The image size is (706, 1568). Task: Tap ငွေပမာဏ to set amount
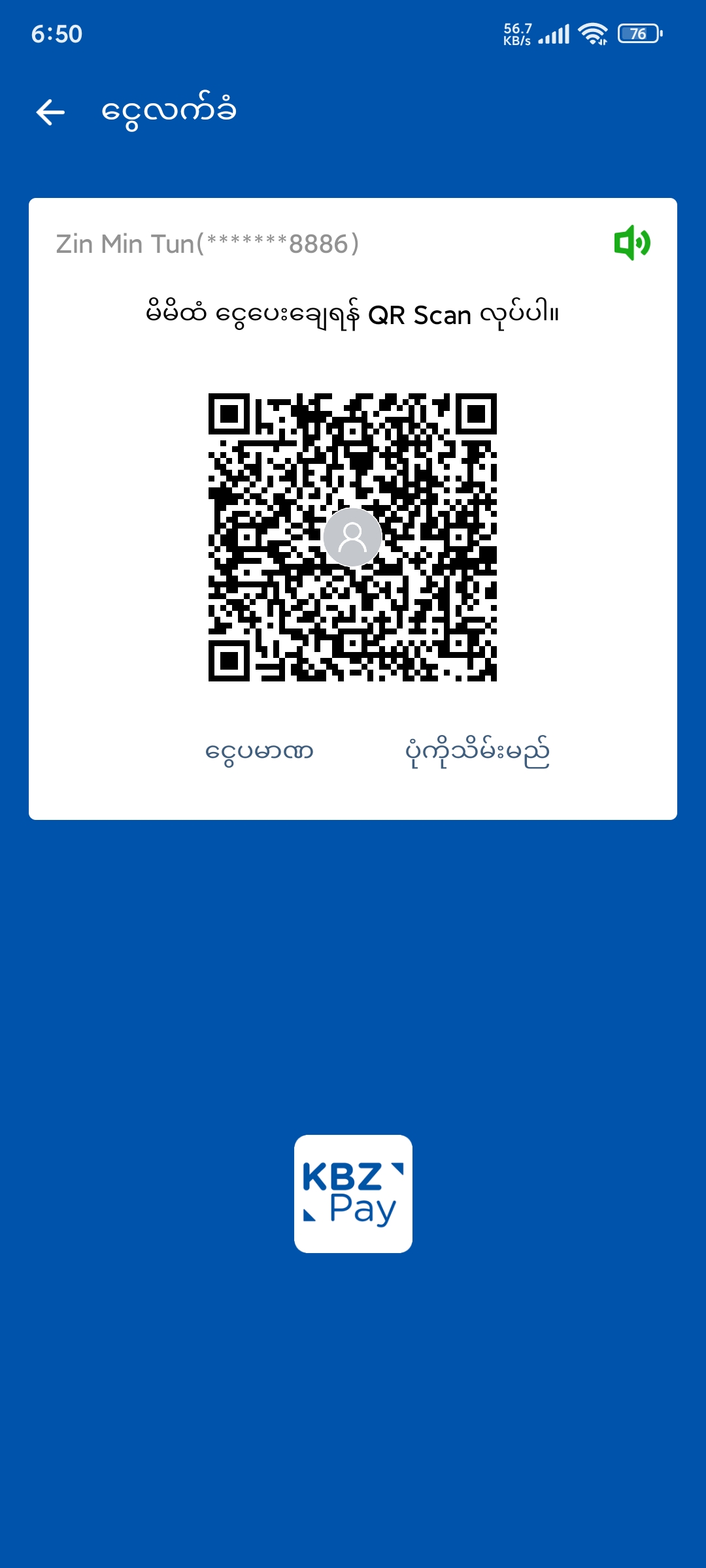[x=260, y=751]
